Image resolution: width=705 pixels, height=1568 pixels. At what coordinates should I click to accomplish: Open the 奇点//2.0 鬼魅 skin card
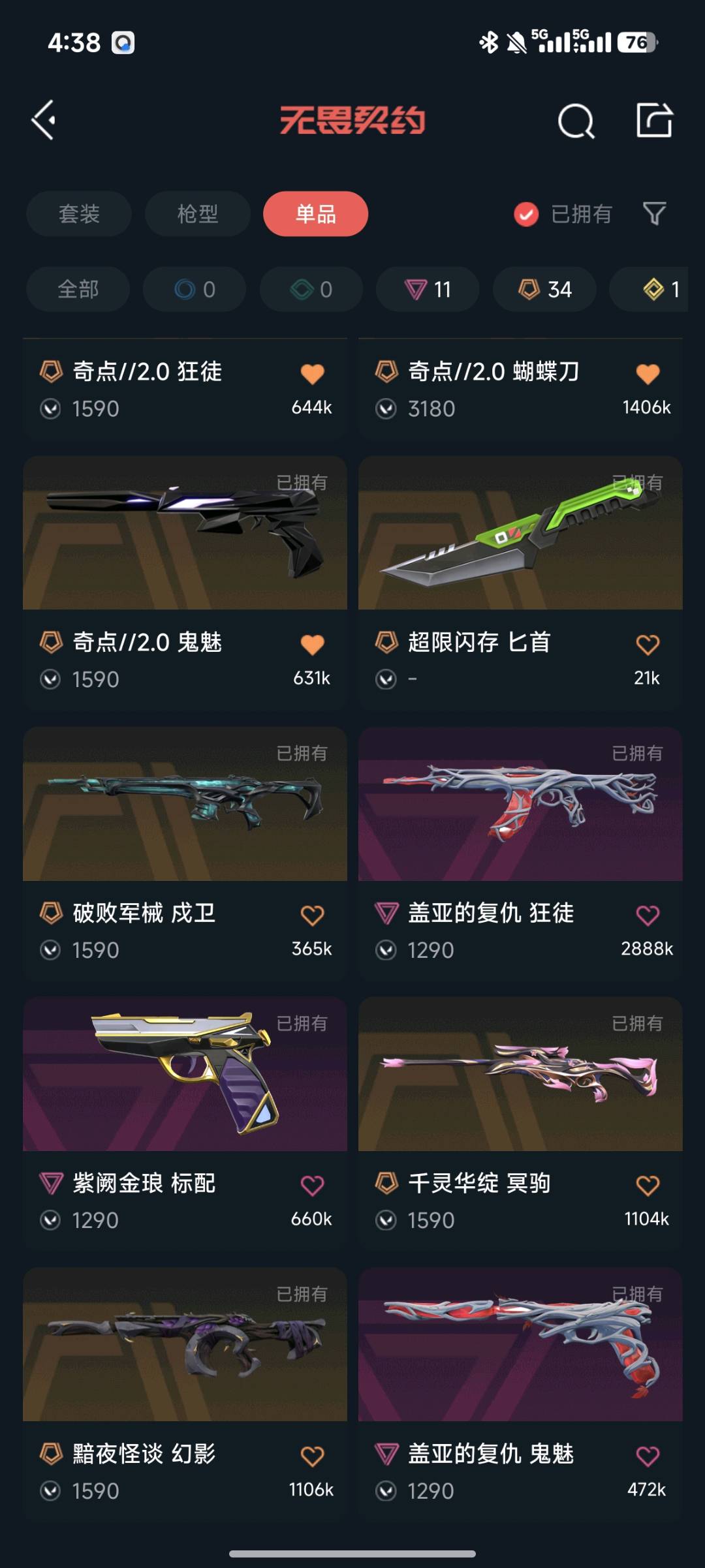[185, 583]
